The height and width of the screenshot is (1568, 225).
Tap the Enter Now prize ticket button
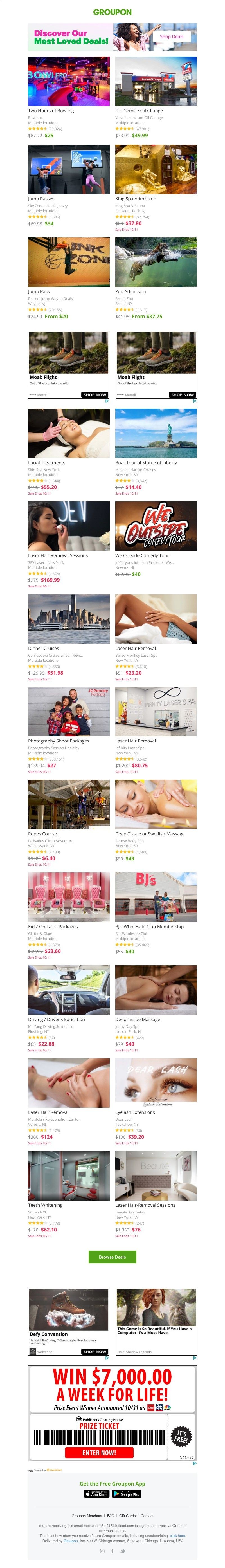pyautogui.click(x=99, y=1452)
